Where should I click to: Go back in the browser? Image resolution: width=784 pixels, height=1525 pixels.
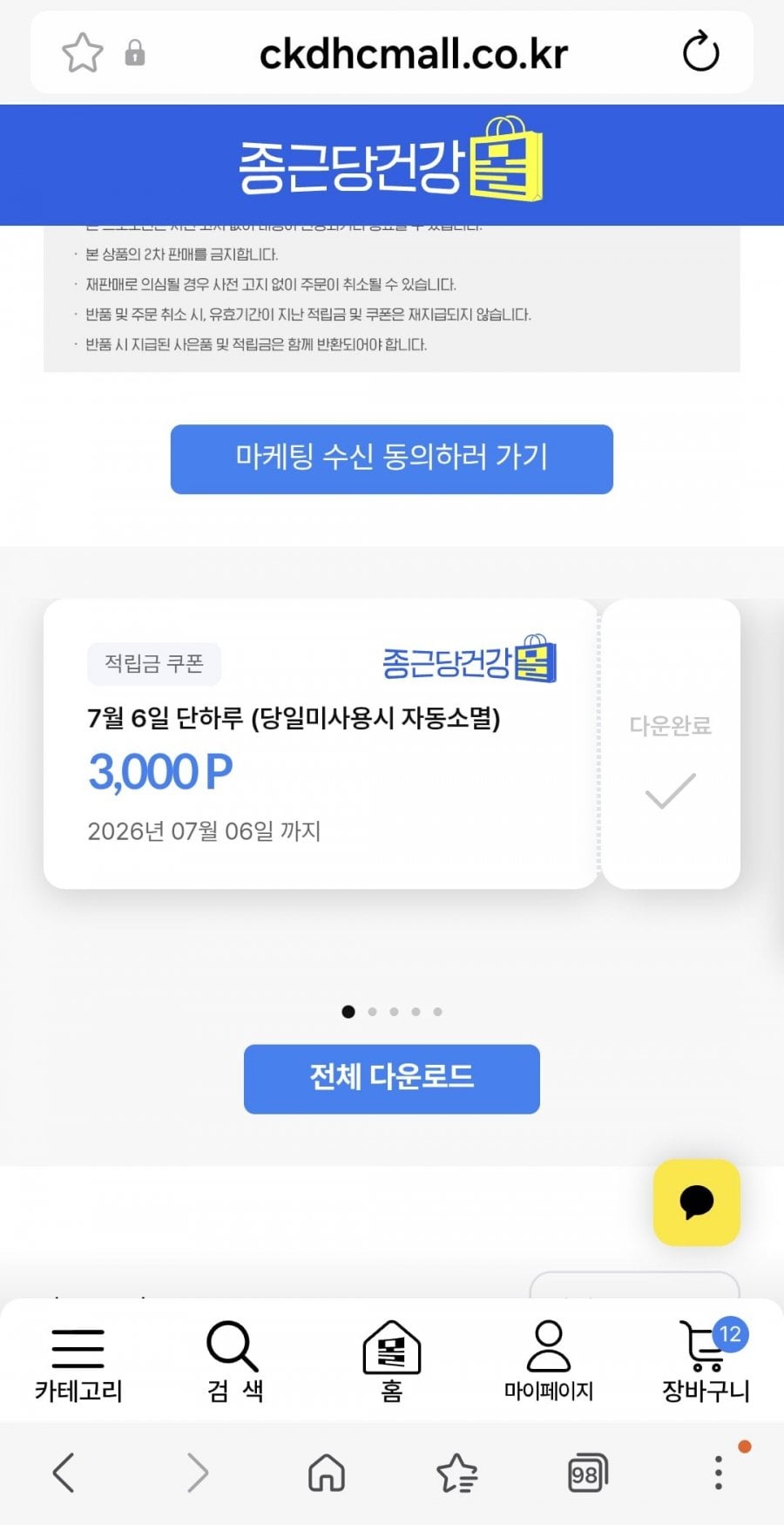64,1473
